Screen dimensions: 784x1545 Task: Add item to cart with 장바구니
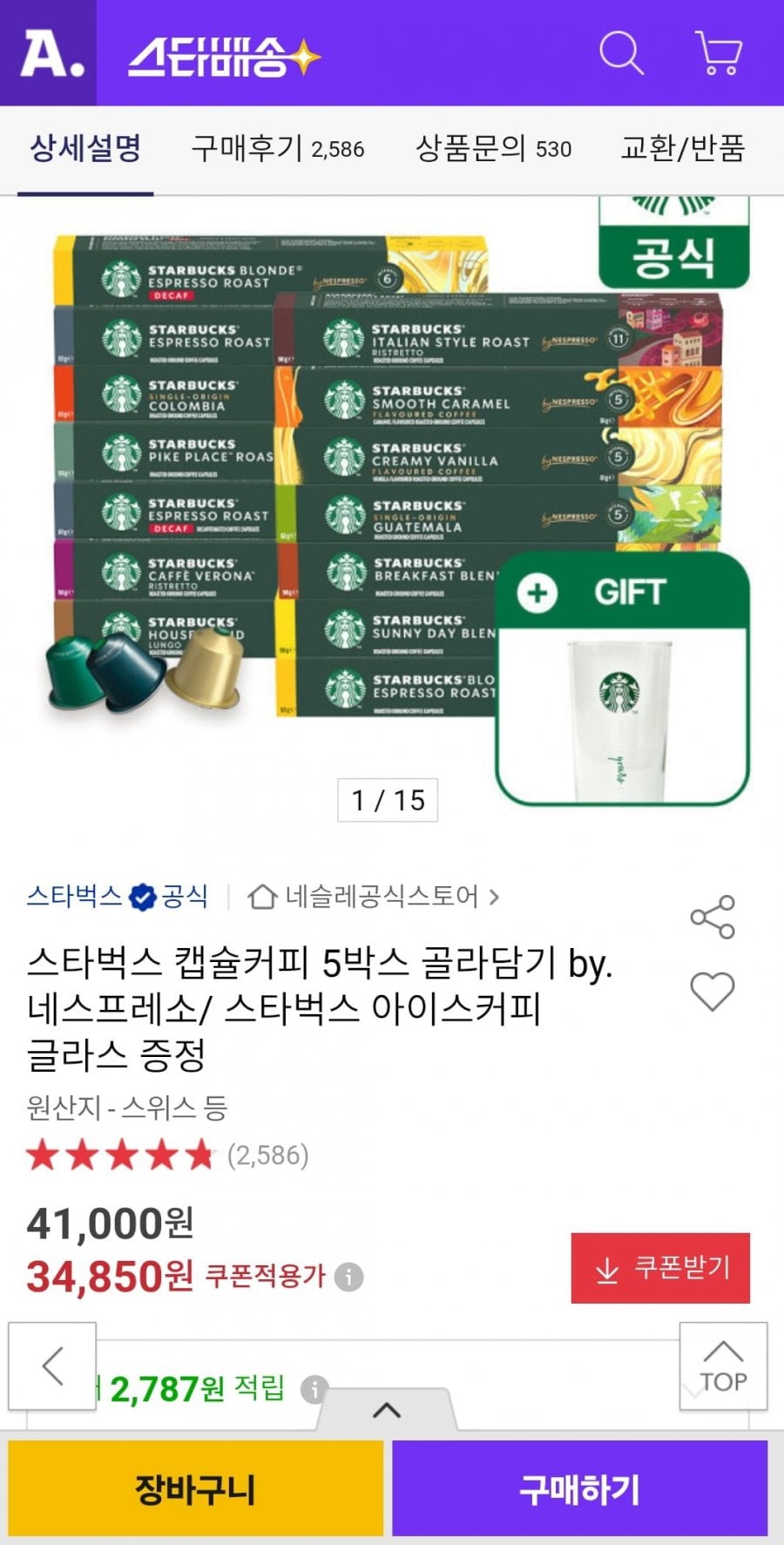click(196, 1488)
